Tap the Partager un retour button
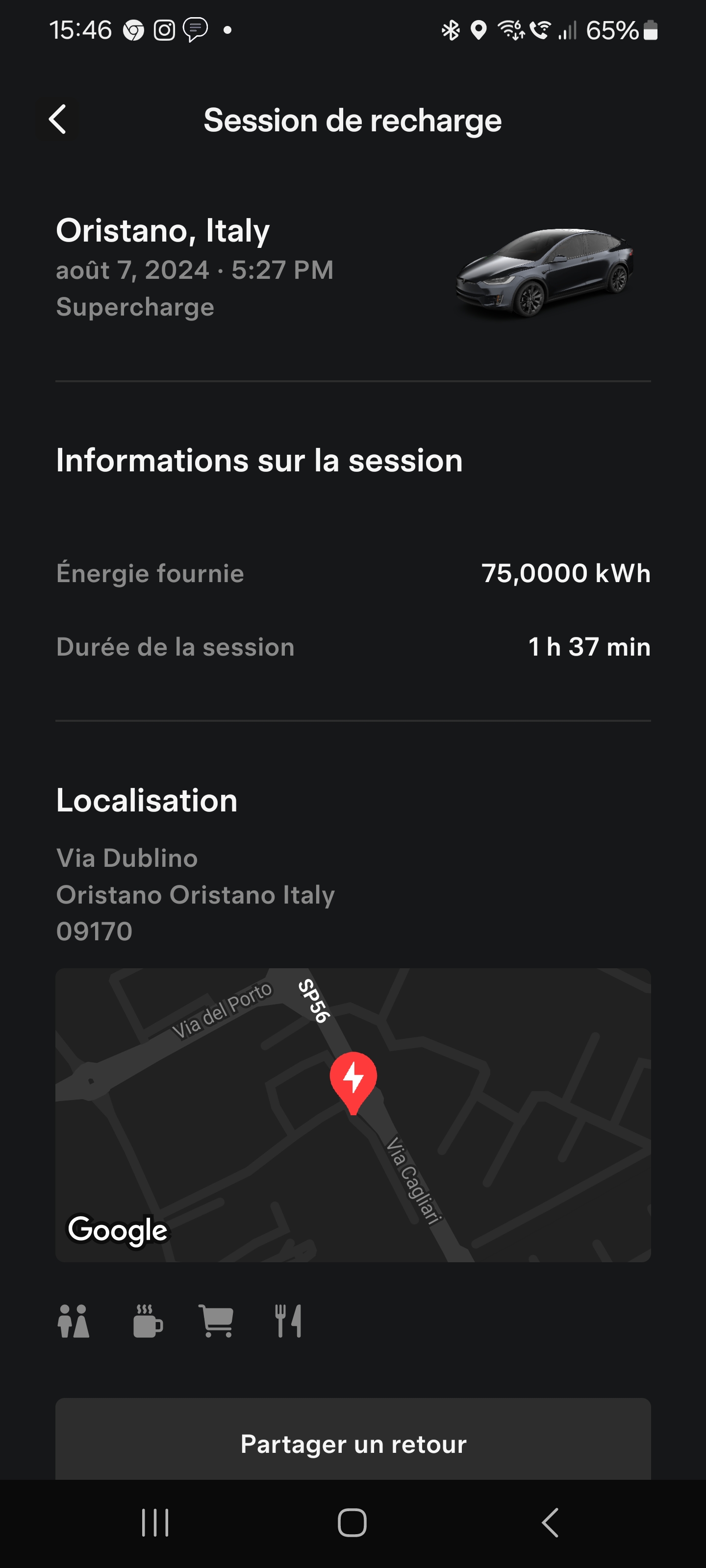The width and height of the screenshot is (706, 1568). (353, 1443)
